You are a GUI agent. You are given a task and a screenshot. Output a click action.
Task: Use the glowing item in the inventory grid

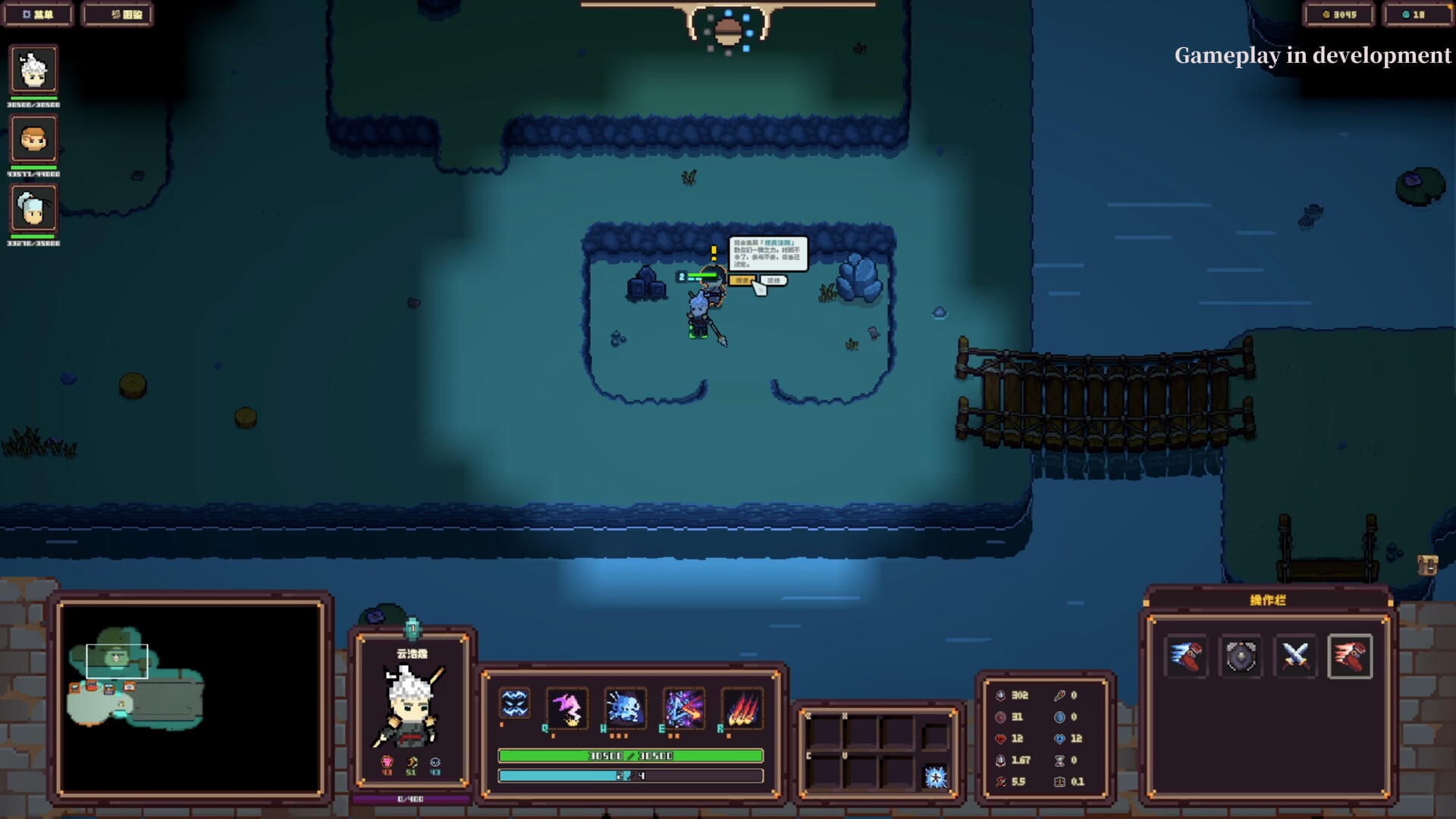[x=936, y=777]
